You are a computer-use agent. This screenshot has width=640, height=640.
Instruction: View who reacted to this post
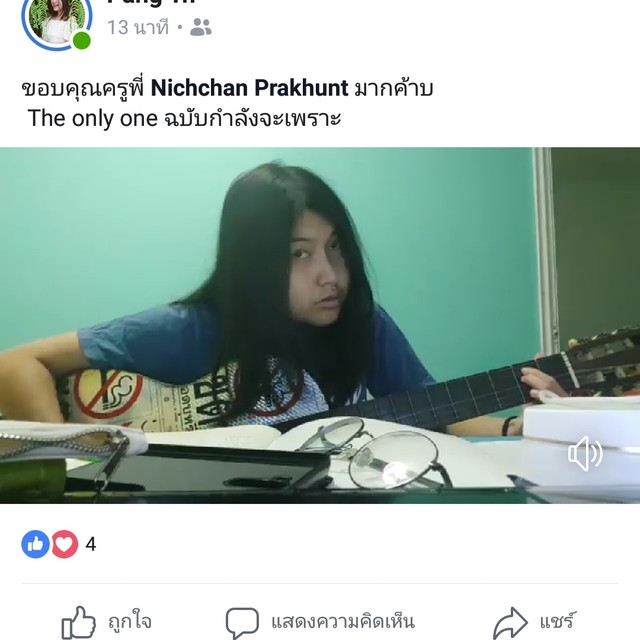tap(60, 545)
